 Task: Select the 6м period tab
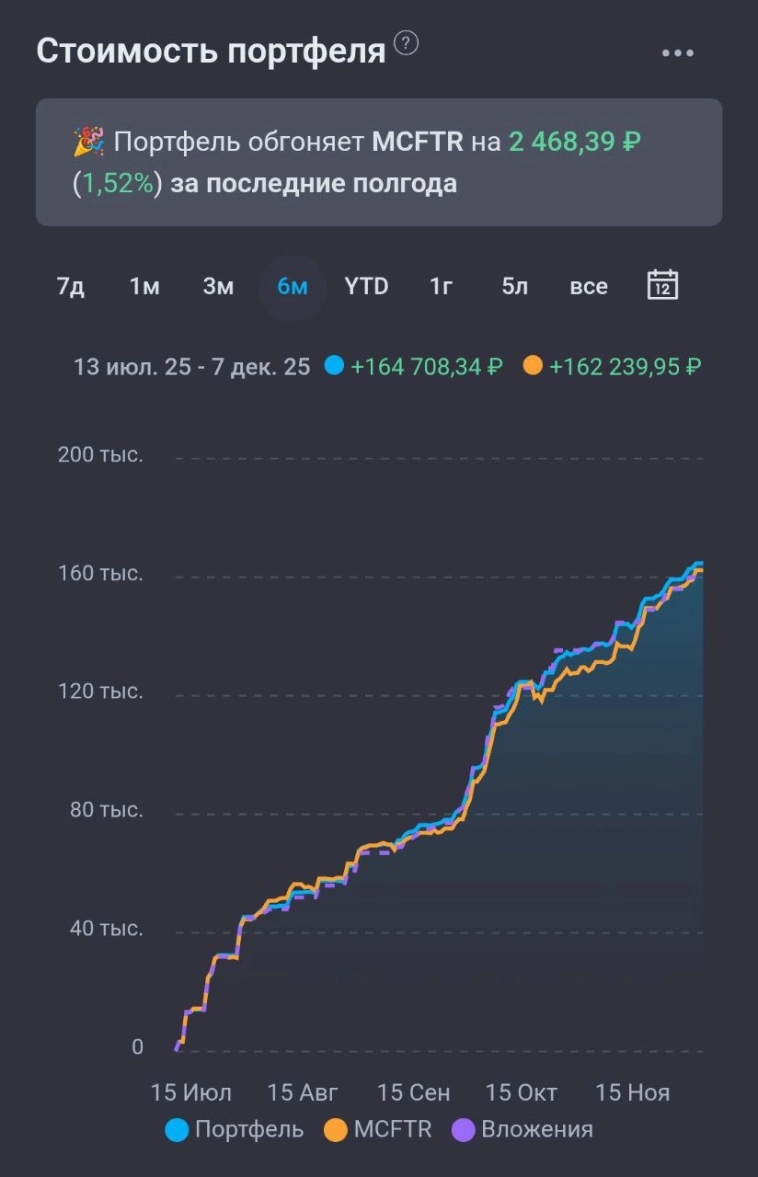click(x=292, y=286)
